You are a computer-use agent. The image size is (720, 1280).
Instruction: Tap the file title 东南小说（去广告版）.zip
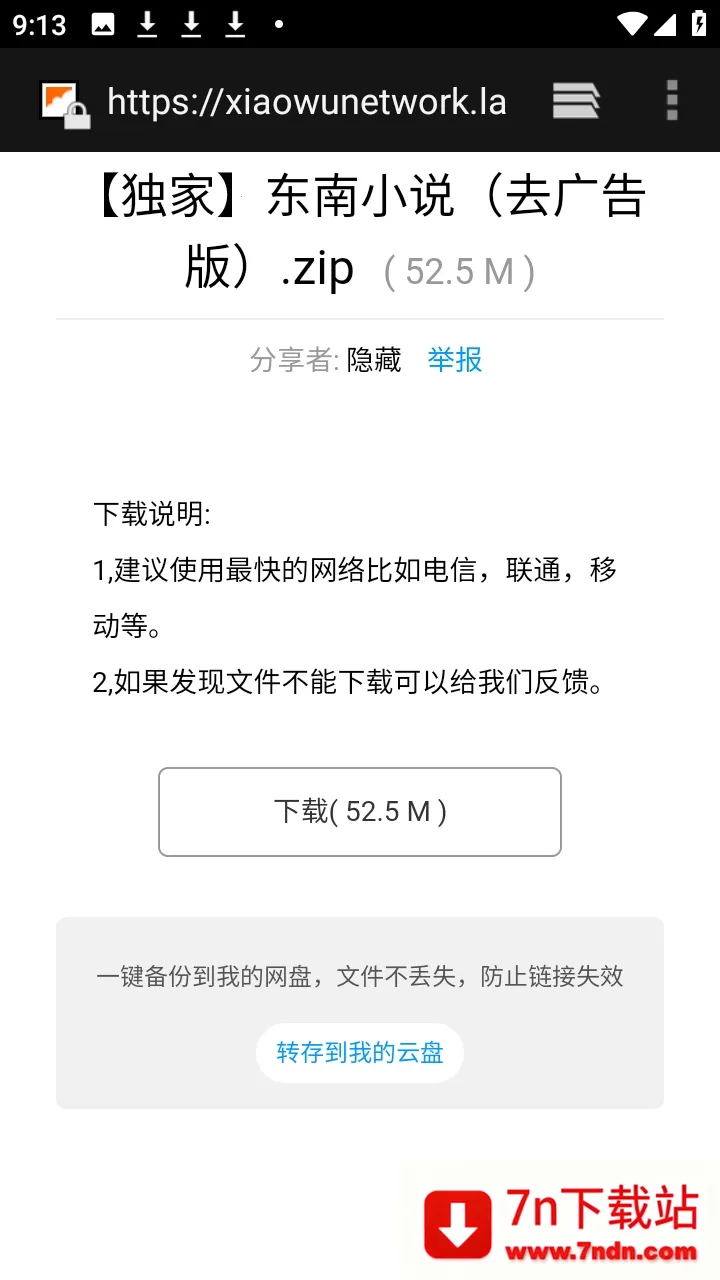pos(360,230)
